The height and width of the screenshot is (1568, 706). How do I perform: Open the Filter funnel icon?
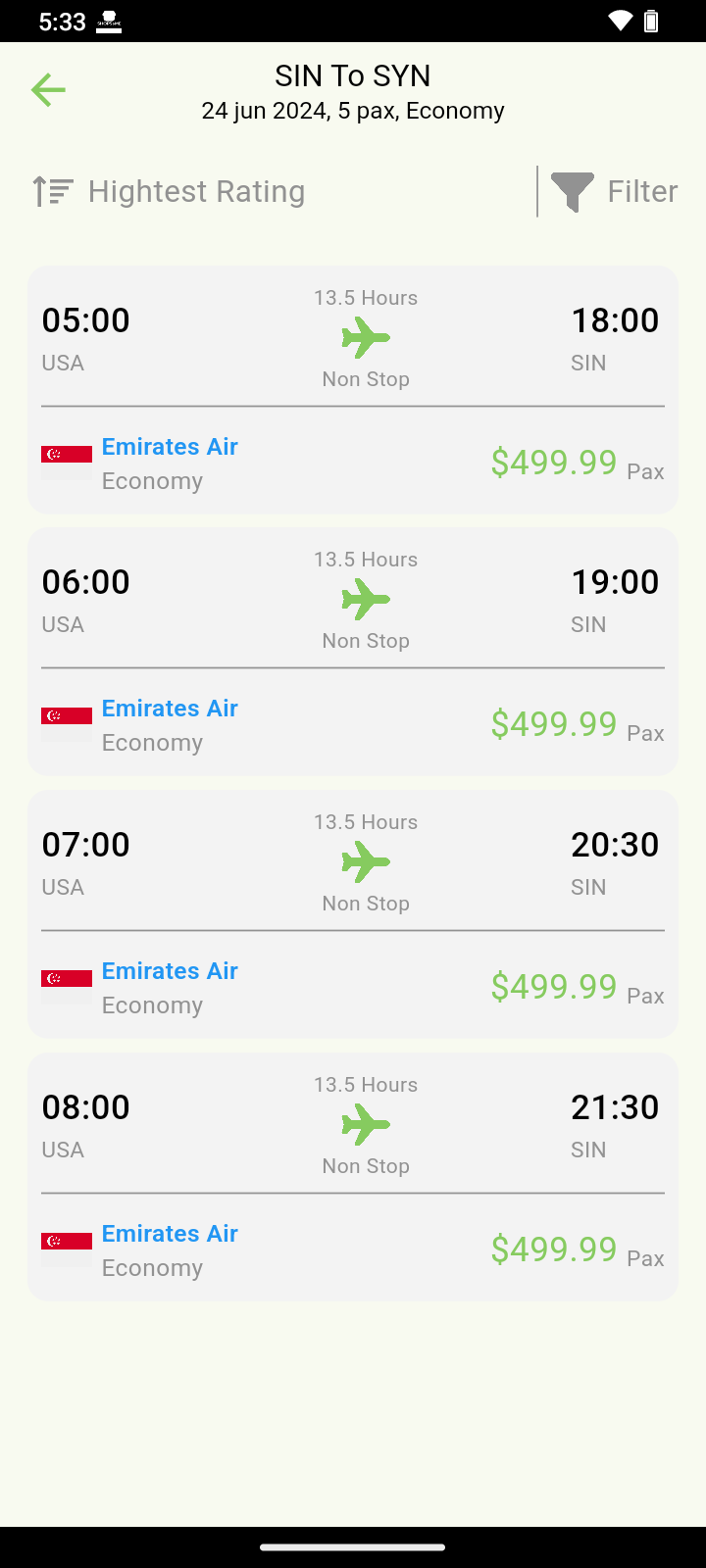[573, 191]
